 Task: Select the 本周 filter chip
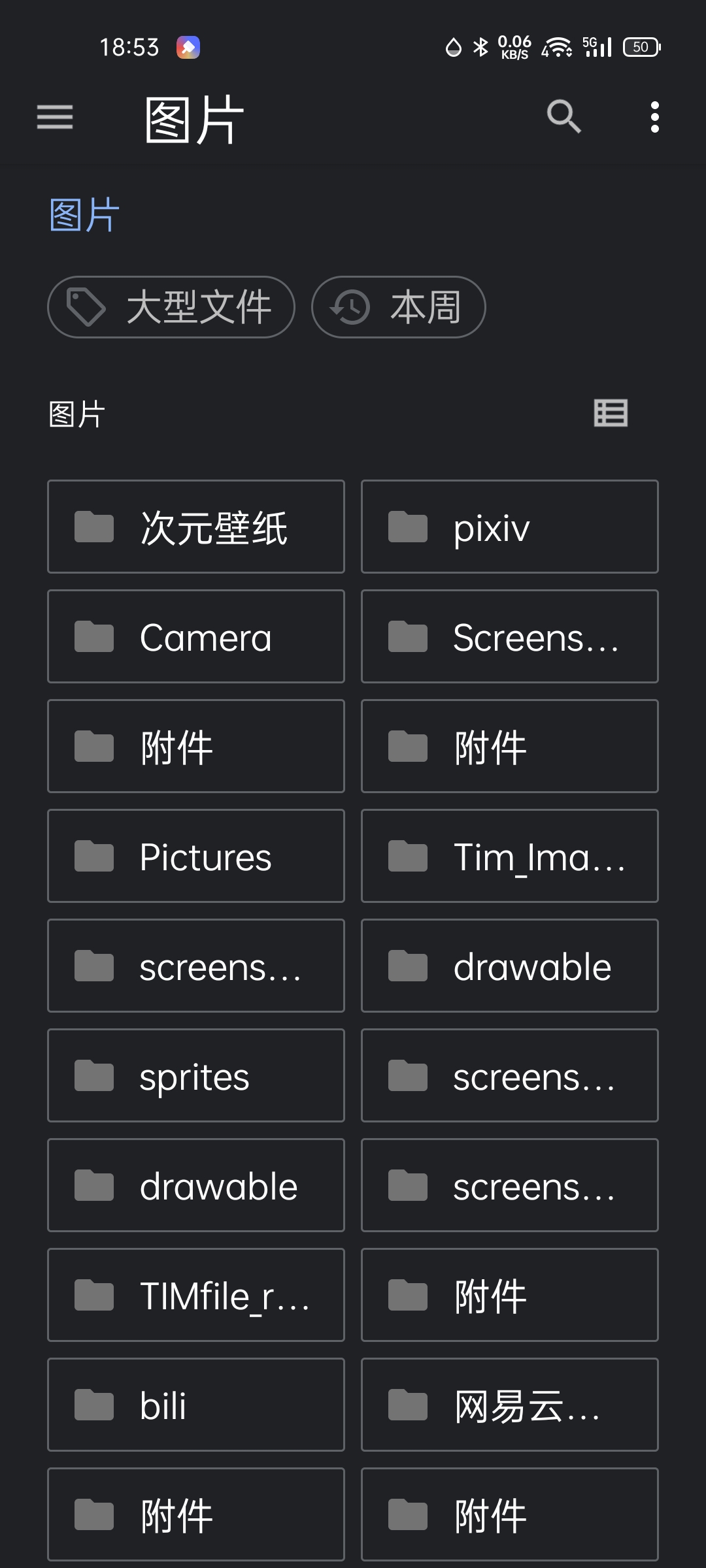click(x=399, y=307)
